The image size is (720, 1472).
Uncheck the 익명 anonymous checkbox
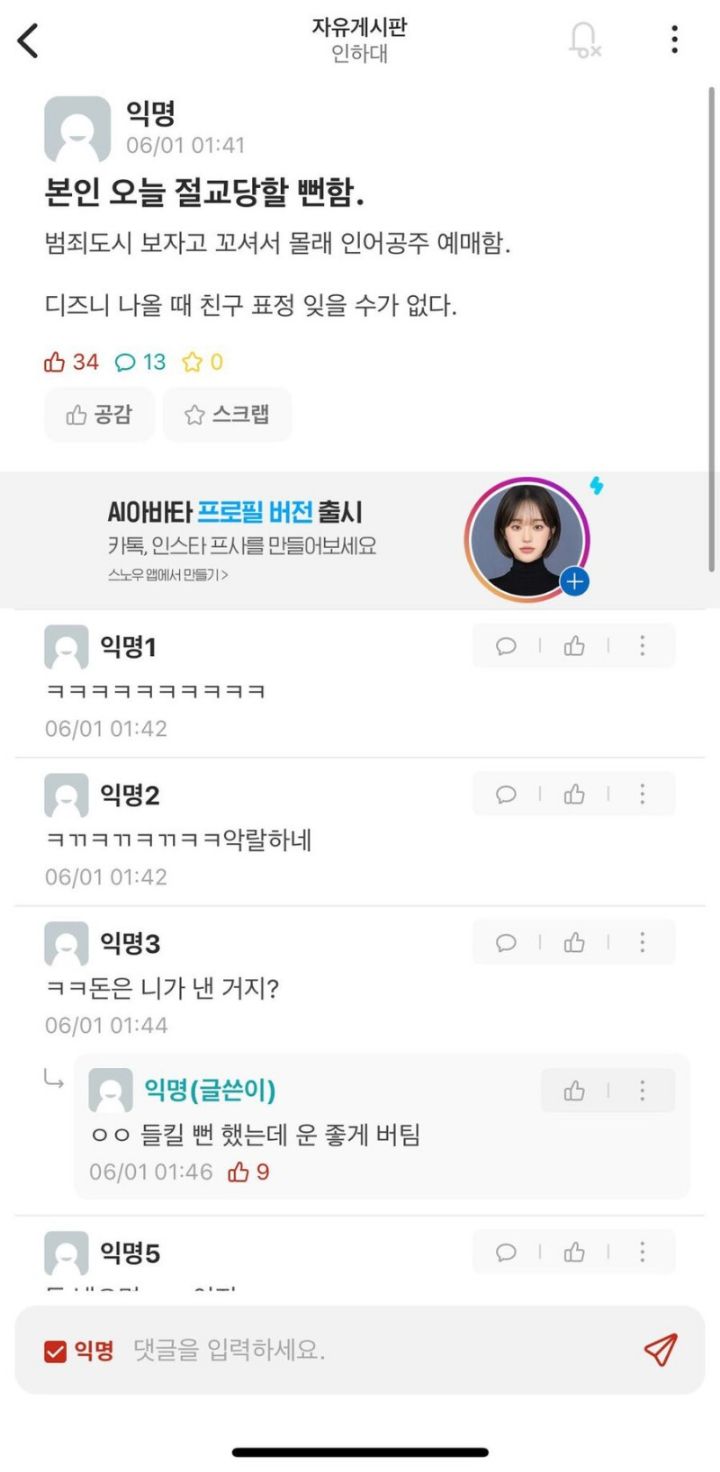(x=55, y=1351)
